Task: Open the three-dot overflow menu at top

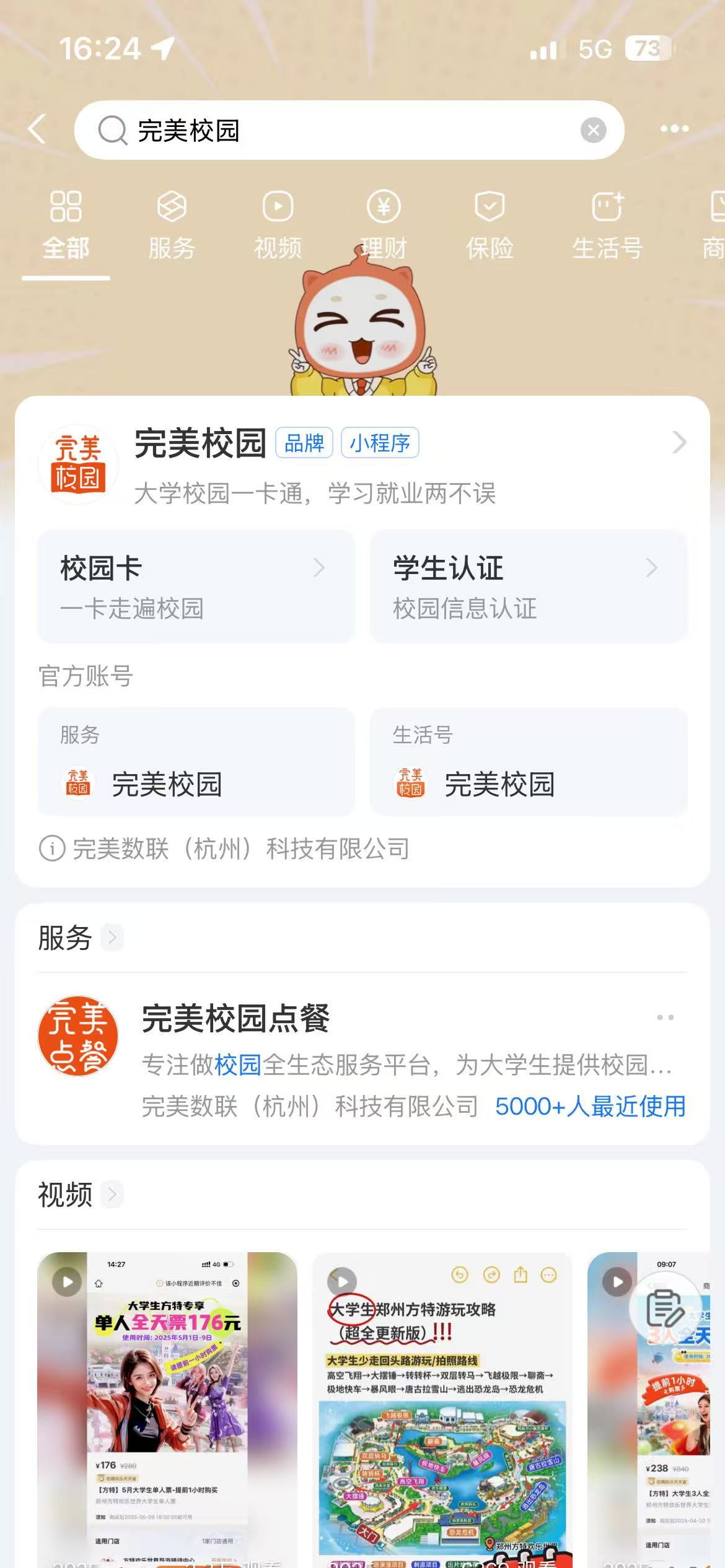Action: tap(674, 129)
